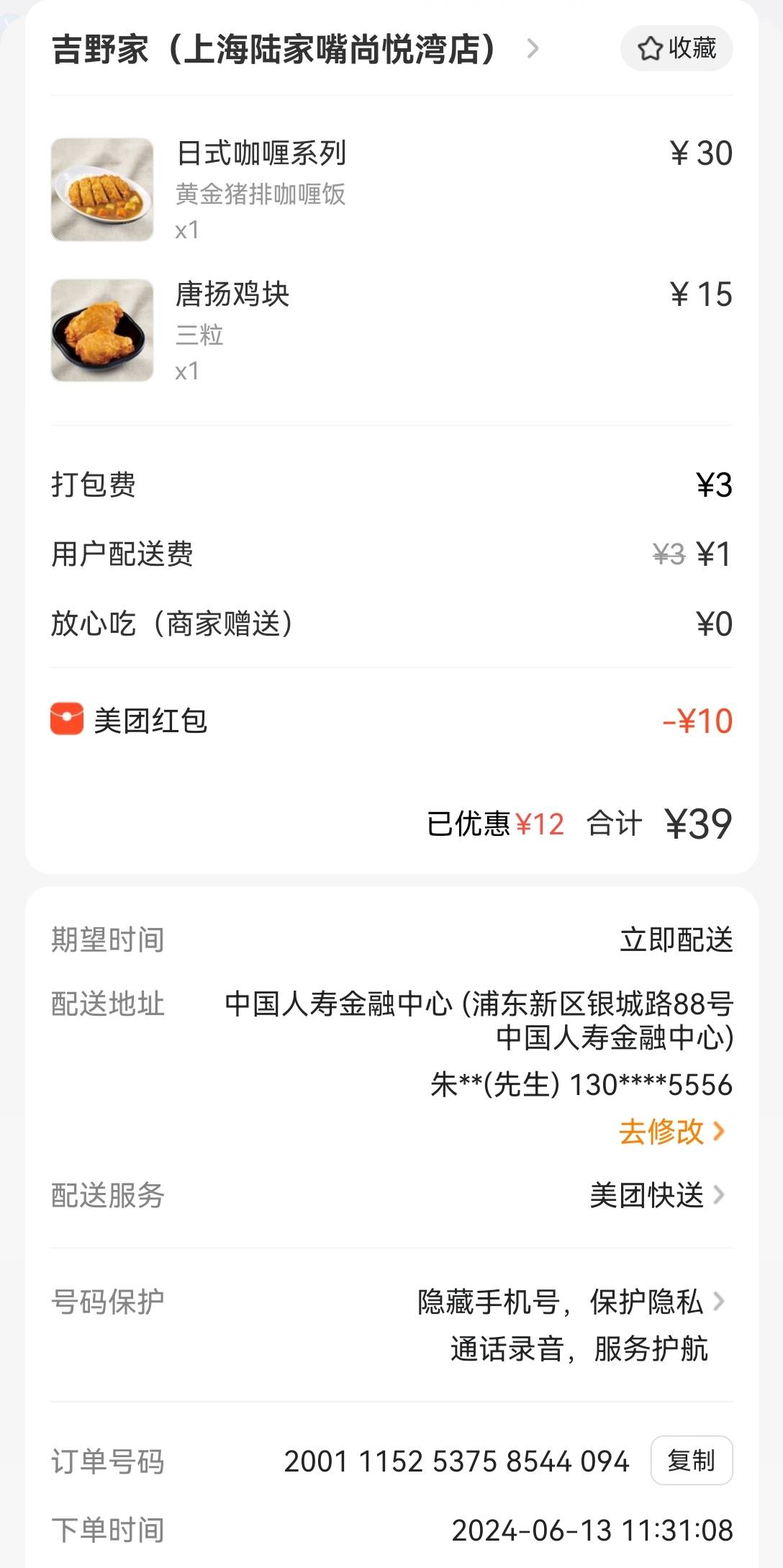Screen dimensions: 783x1568
Task: Open the 吉野家 store page
Action: [295, 49]
